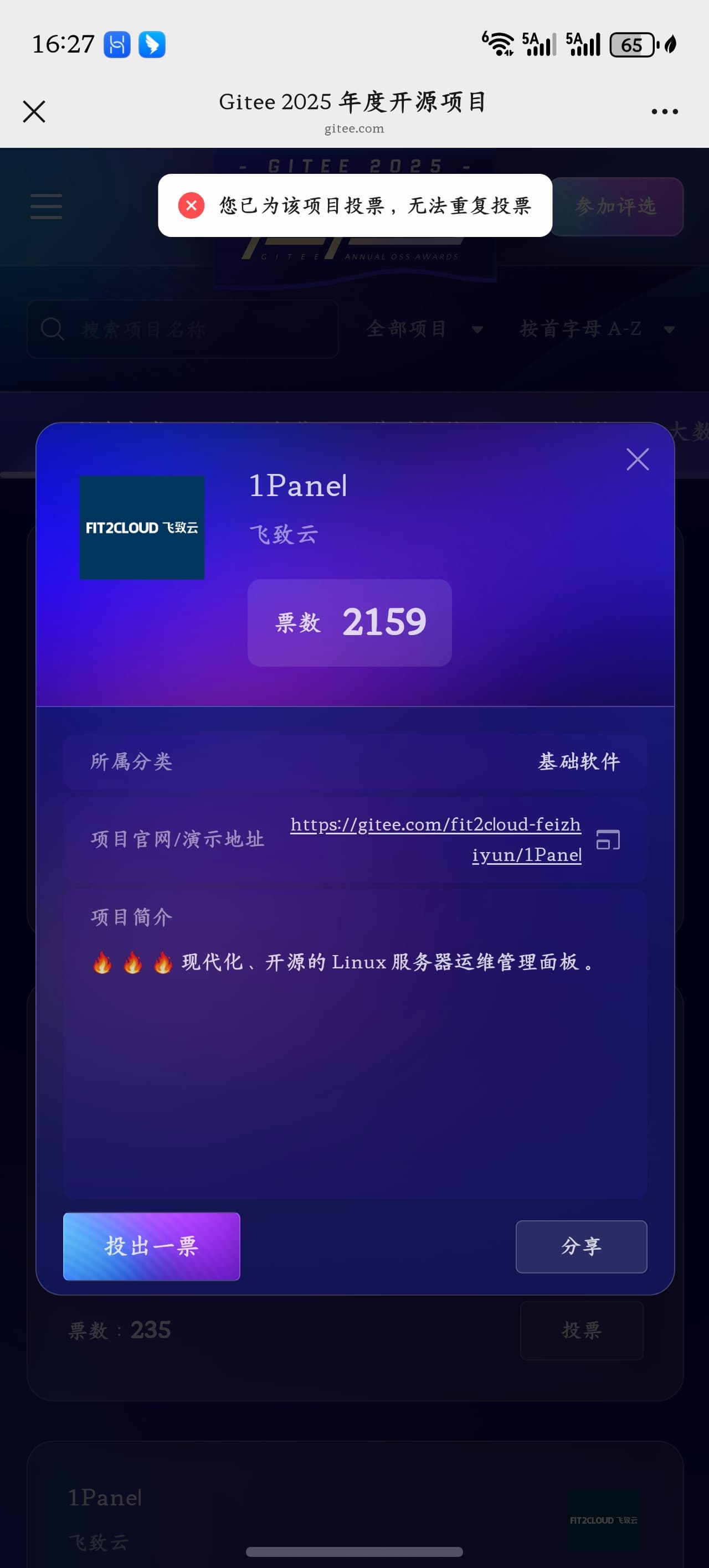Dismiss the 1Panel project dialog
This screenshot has height=1568, width=709.
pos(637,460)
